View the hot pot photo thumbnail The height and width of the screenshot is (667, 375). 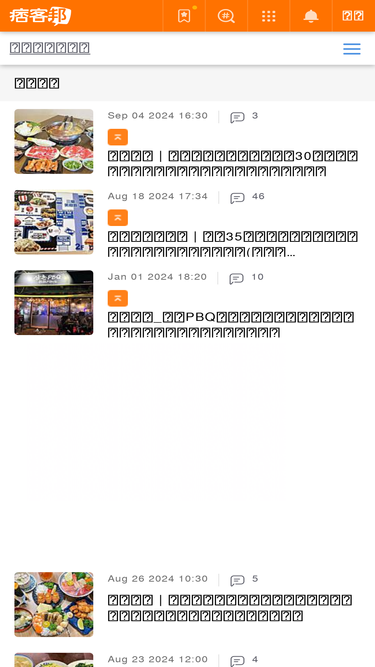pos(54,141)
